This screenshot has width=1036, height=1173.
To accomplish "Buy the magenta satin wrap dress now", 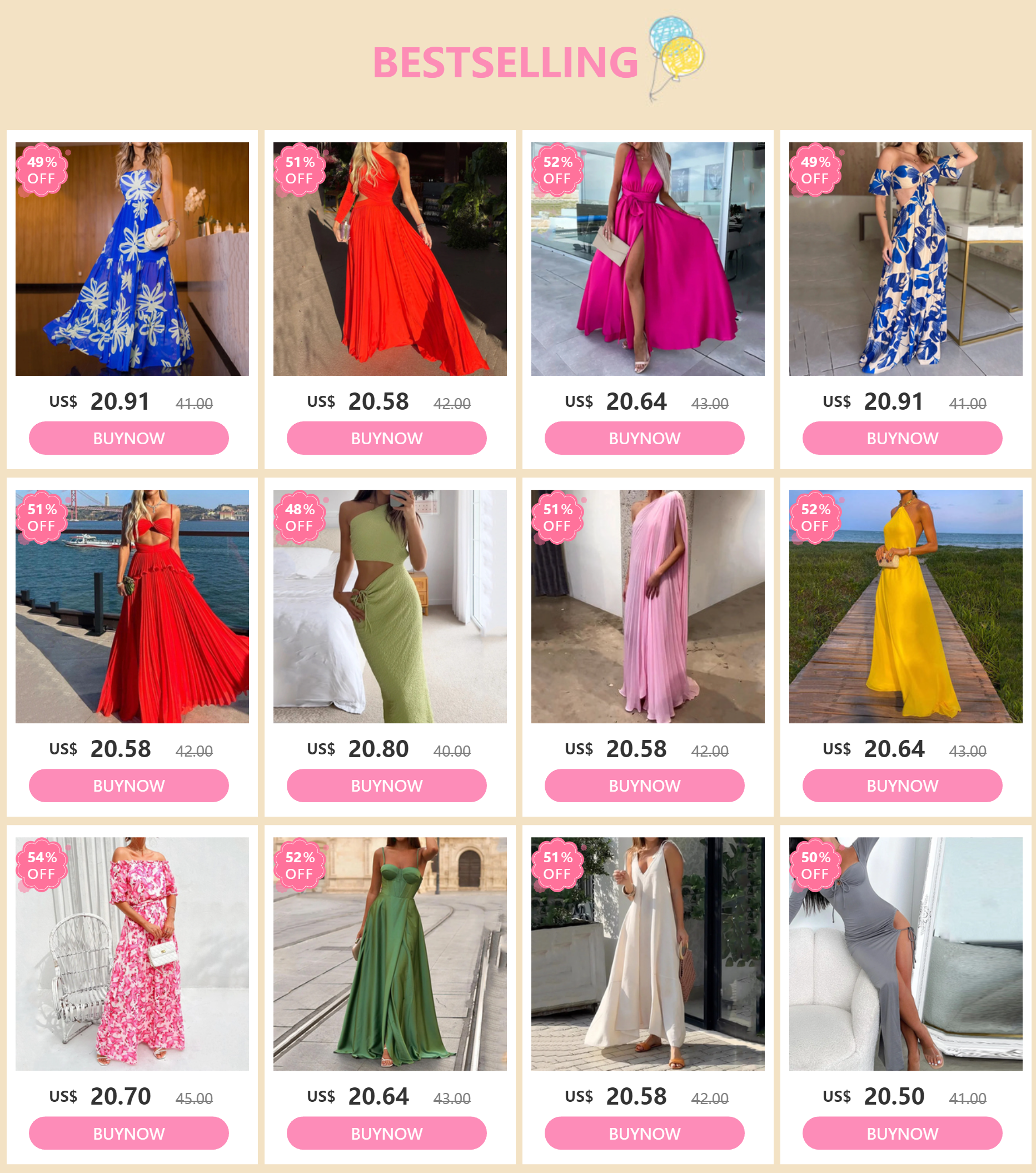I will pyautogui.click(x=644, y=438).
